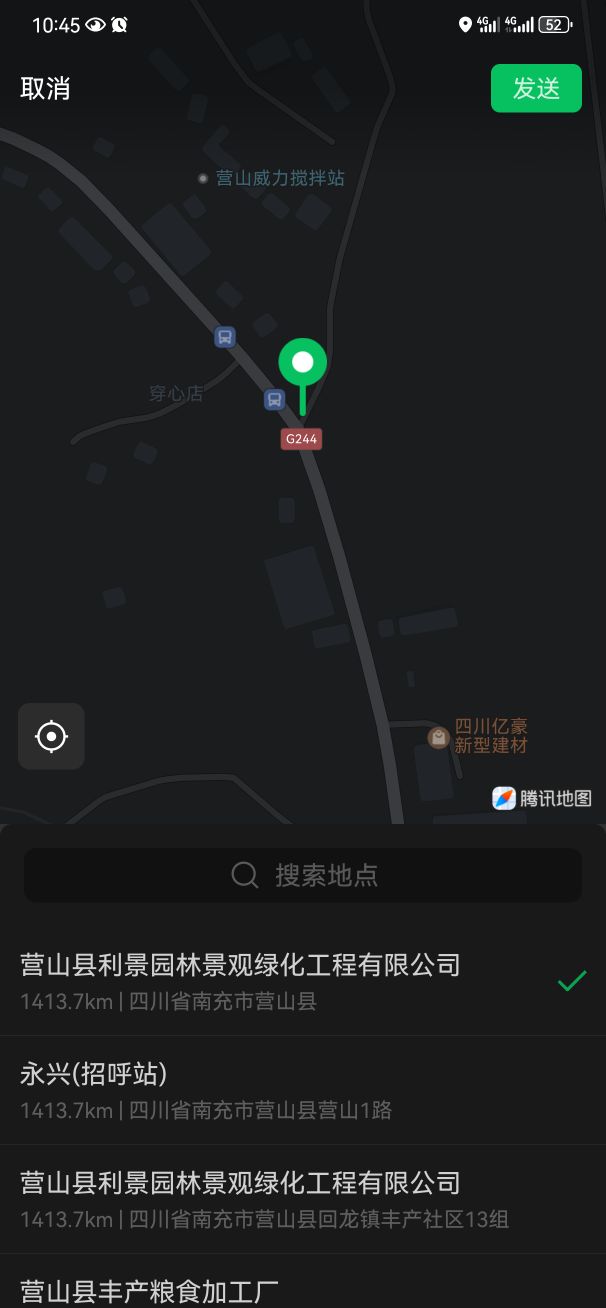606x1308 pixels.
Task: Choose 营山县利景园林景观绿化工程有限公司 at 回龙镇丰产社区13组
Action: click(303, 1199)
